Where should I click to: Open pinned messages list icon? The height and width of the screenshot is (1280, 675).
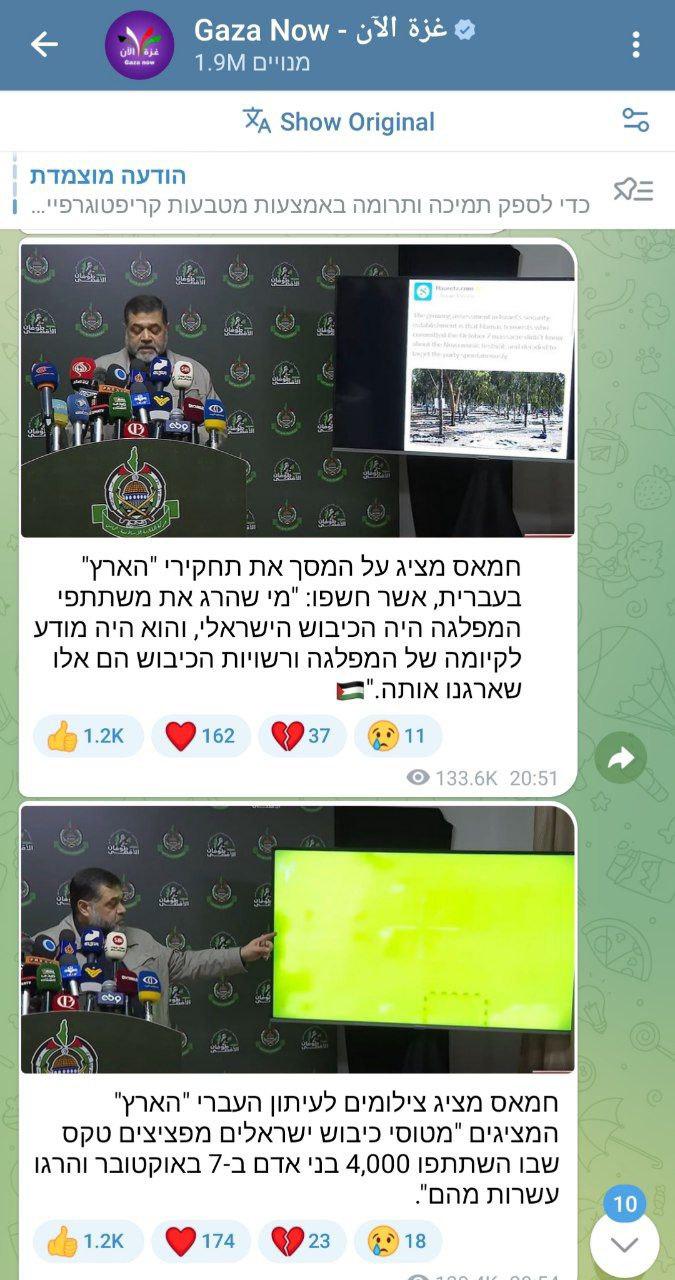[x=633, y=190]
